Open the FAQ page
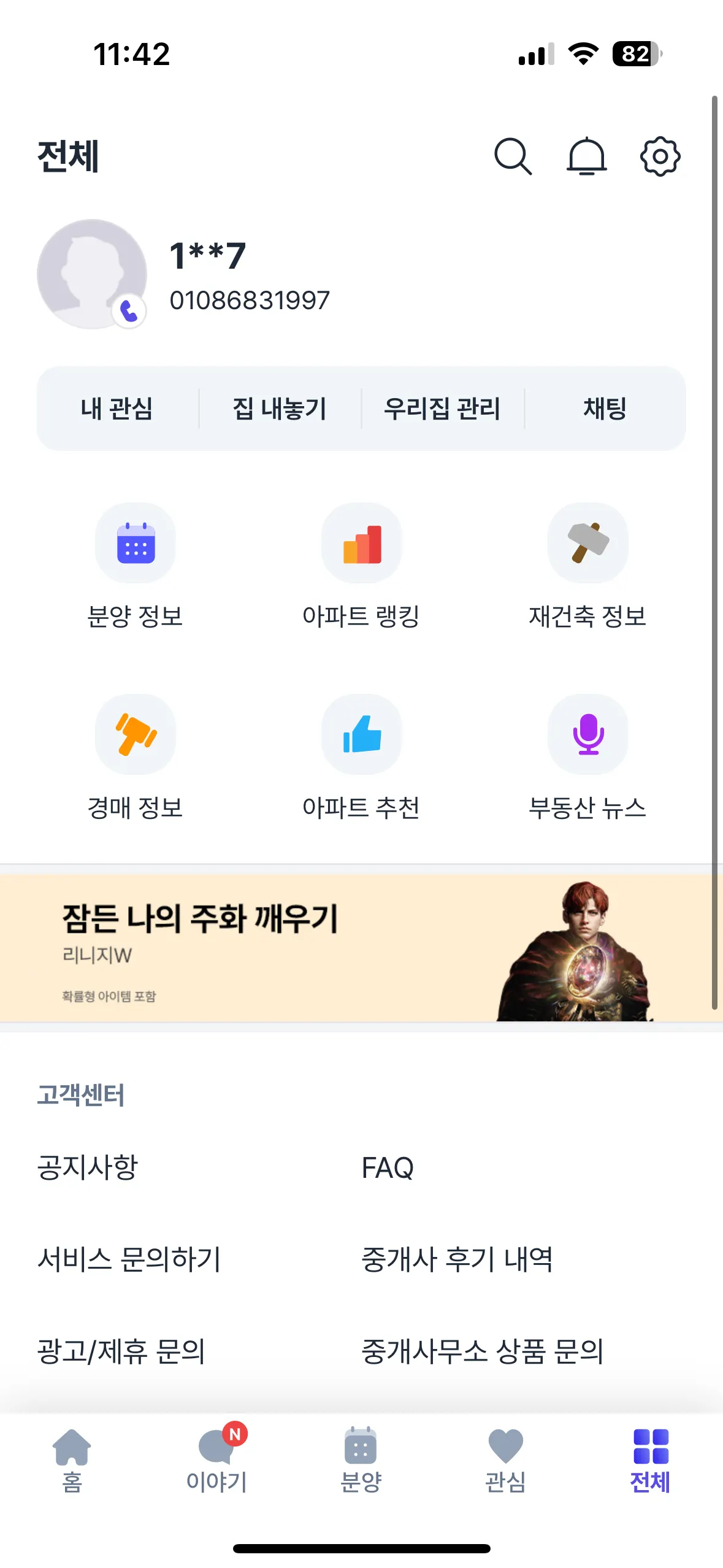723x1568 pixels. (388, 1167)
